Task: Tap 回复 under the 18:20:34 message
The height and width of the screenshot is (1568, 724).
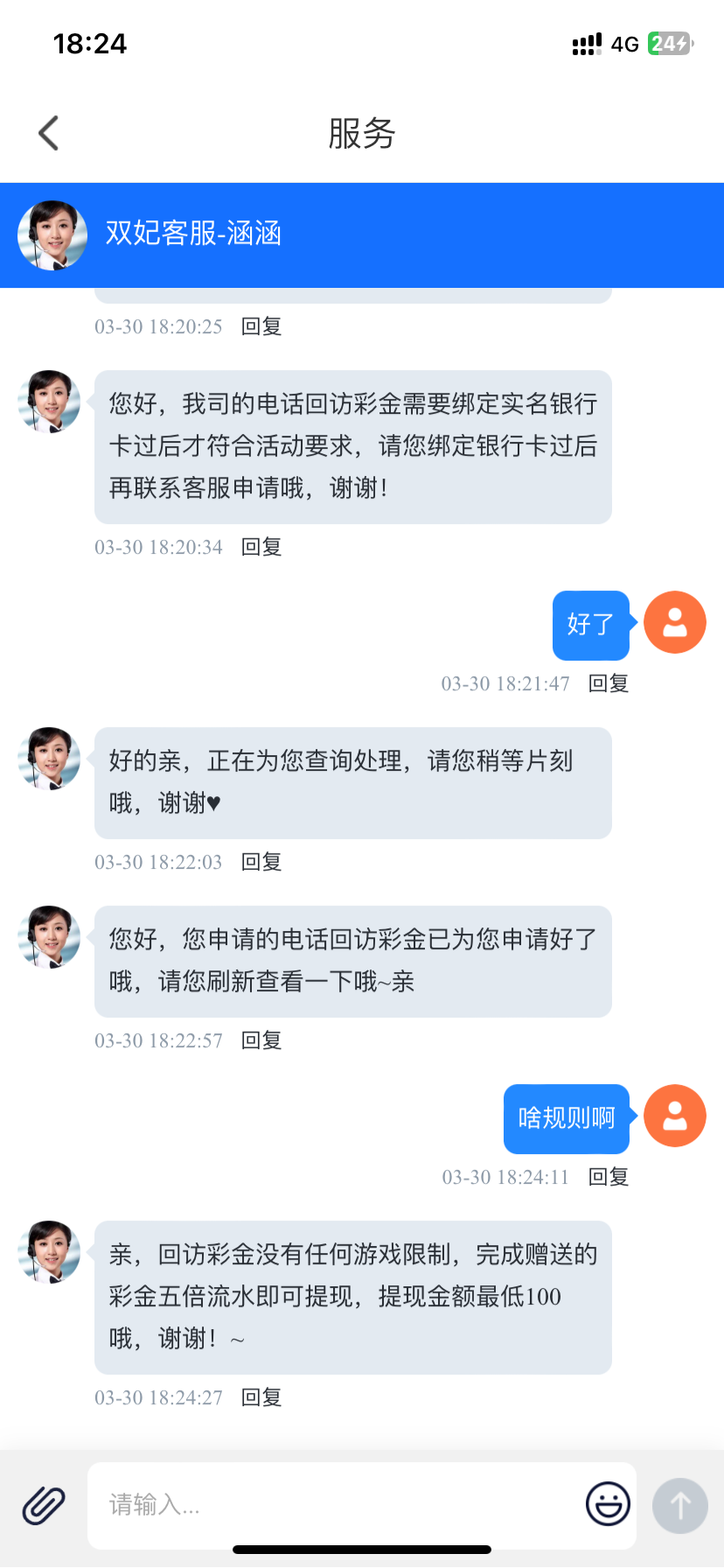Action: pyautogui.click(x=261, y=548)
